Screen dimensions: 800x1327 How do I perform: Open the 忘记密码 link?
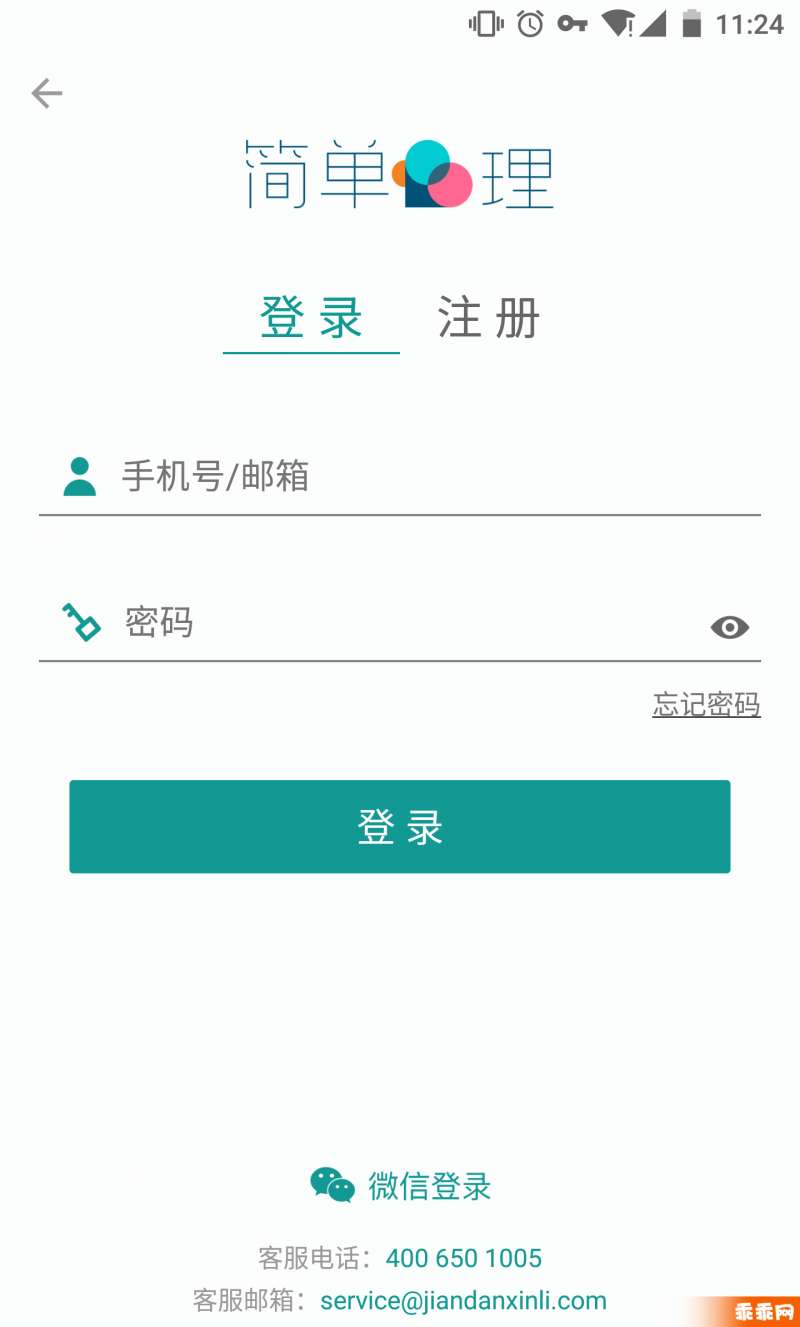(706, 705)
